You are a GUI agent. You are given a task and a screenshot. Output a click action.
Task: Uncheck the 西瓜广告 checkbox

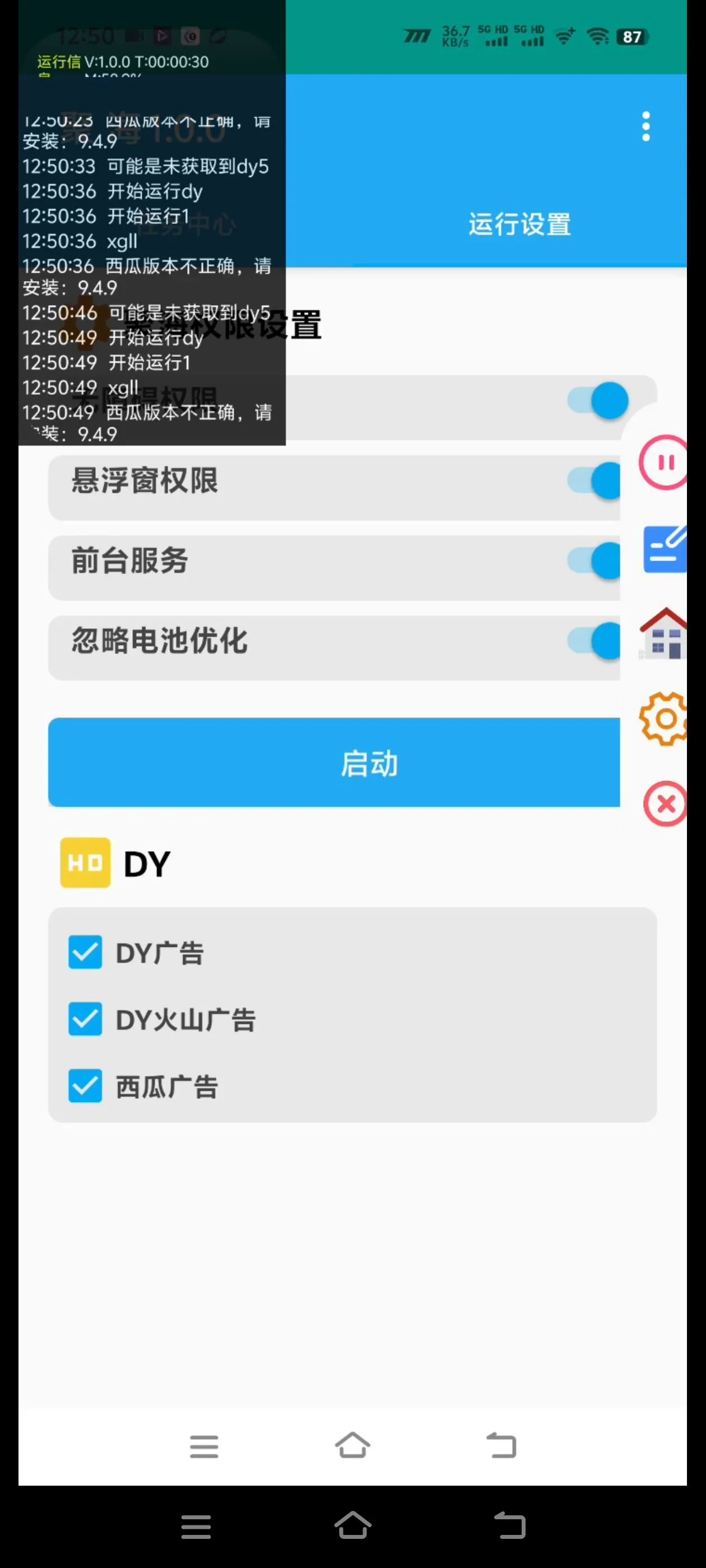tap(85, 1087)
